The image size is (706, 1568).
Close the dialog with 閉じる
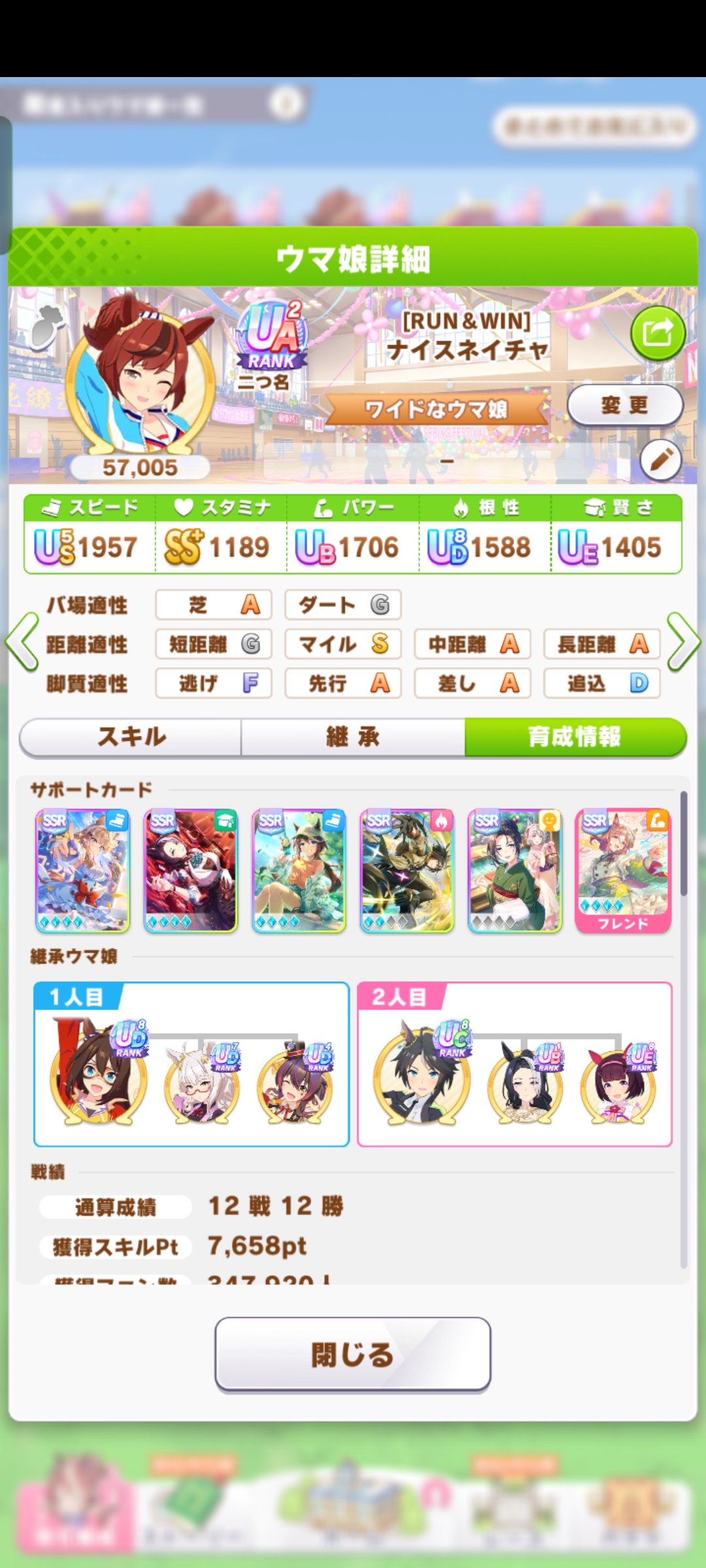tap(352, 1354)
